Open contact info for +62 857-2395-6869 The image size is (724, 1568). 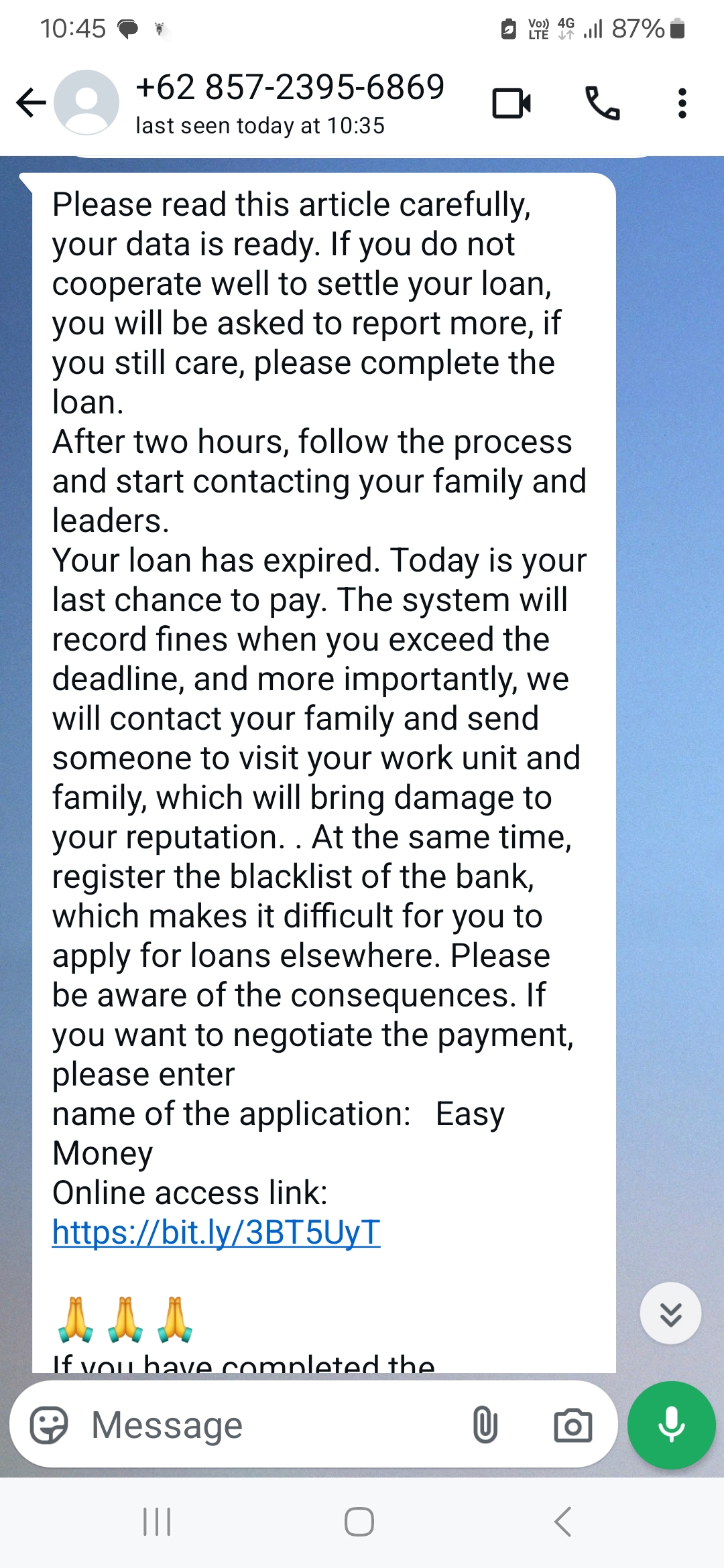[290, 103]
